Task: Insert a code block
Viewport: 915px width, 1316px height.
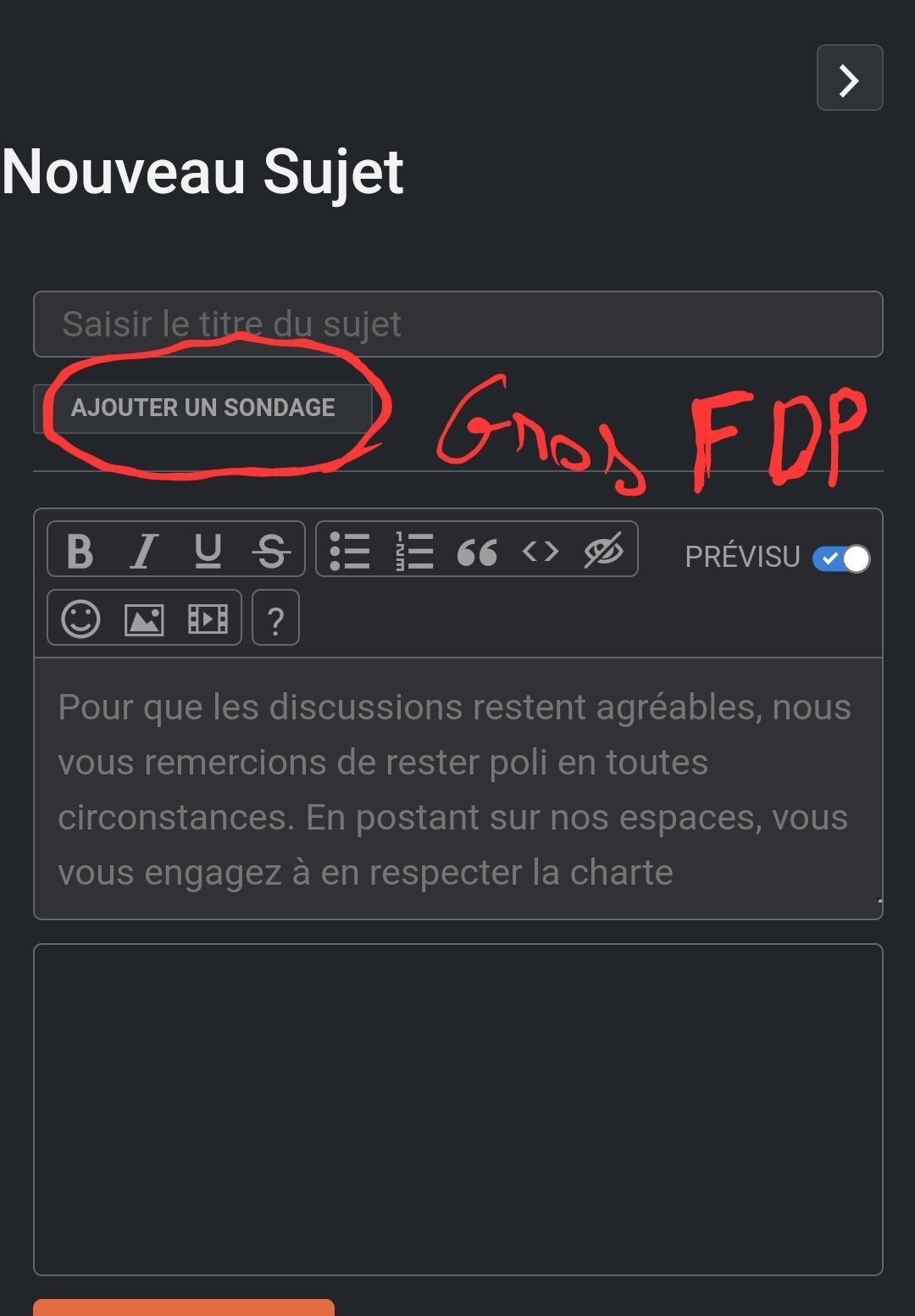Action: click(541, 551)
